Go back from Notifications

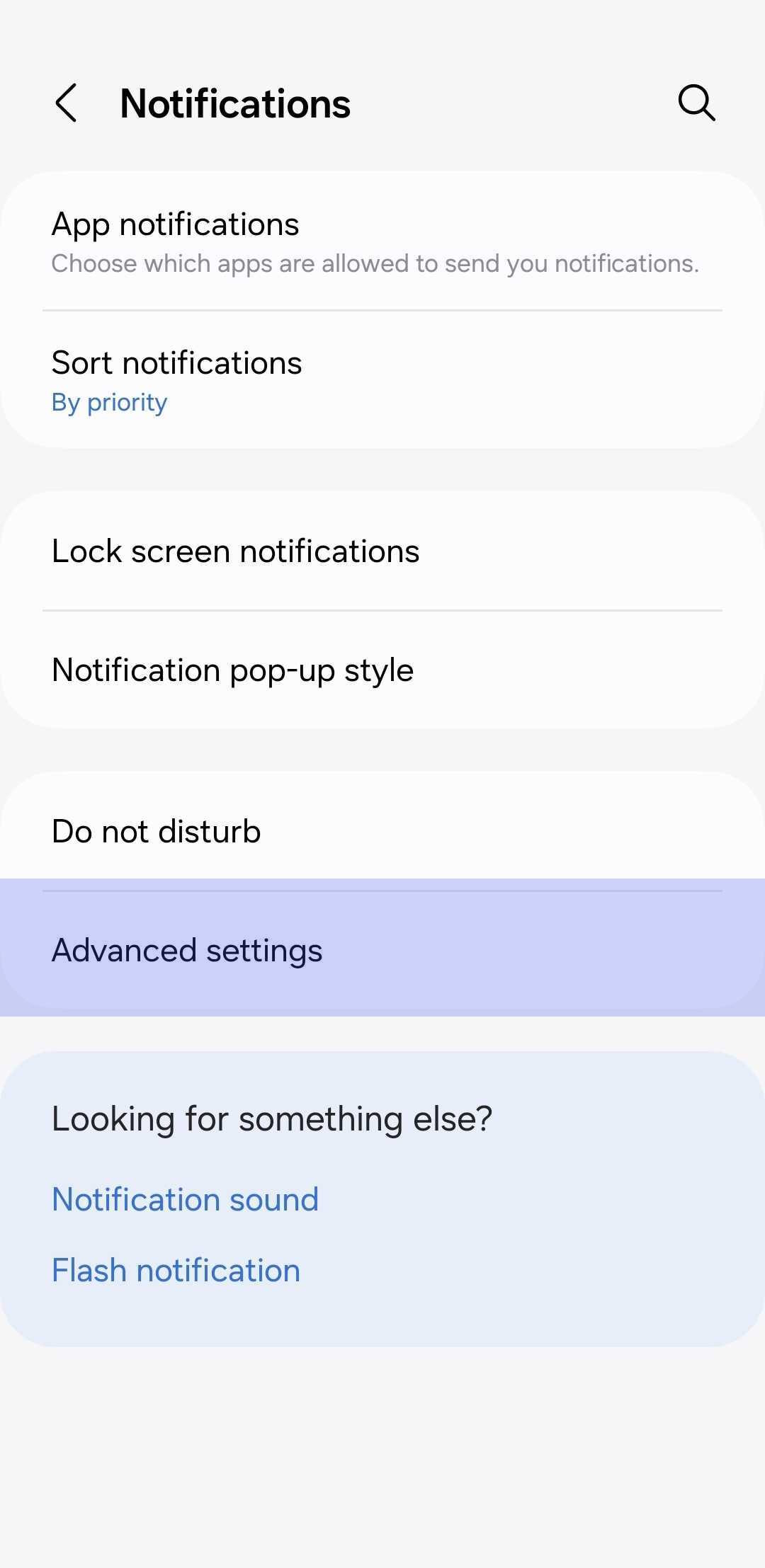pyautogui.click(x=66, y=103)
